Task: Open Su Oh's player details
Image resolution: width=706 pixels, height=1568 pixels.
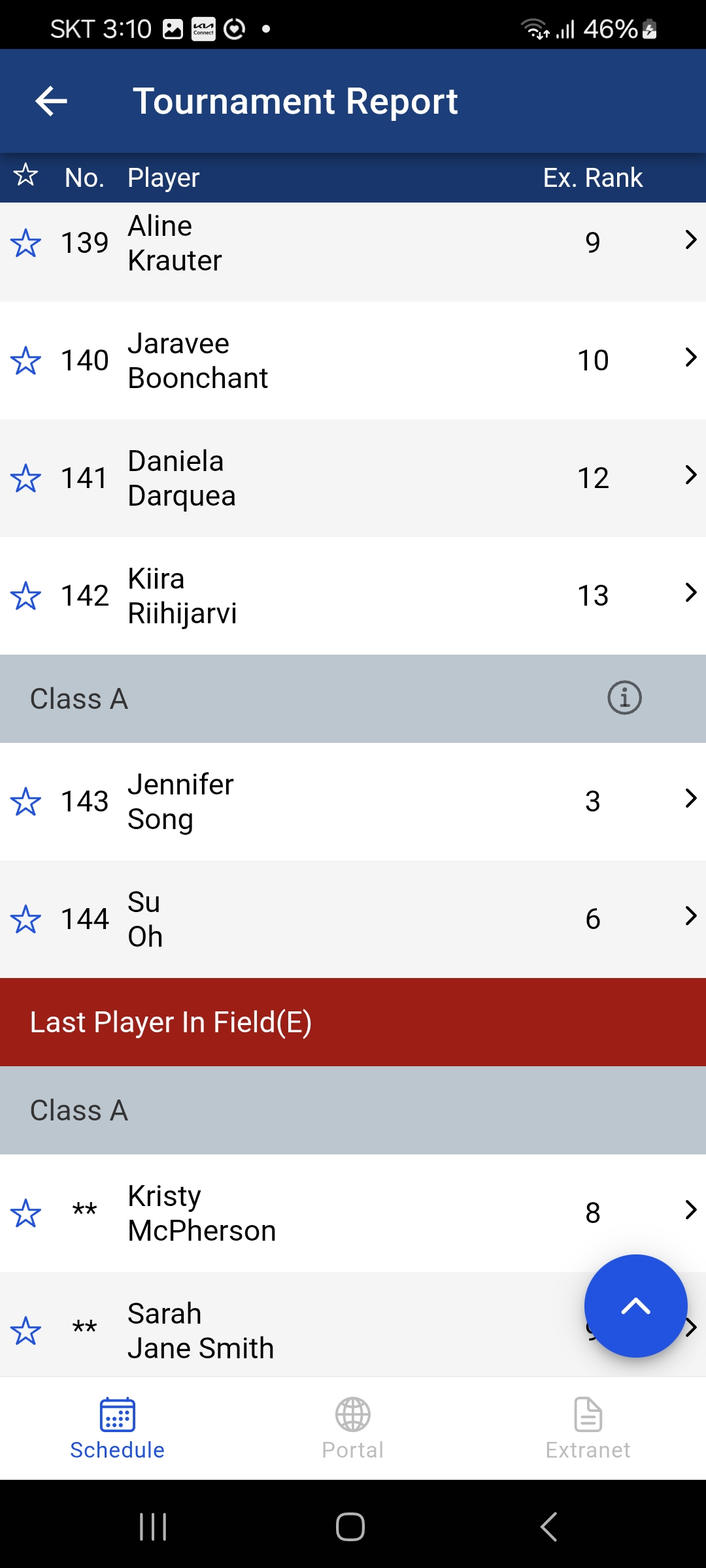Action: (353, 919)
